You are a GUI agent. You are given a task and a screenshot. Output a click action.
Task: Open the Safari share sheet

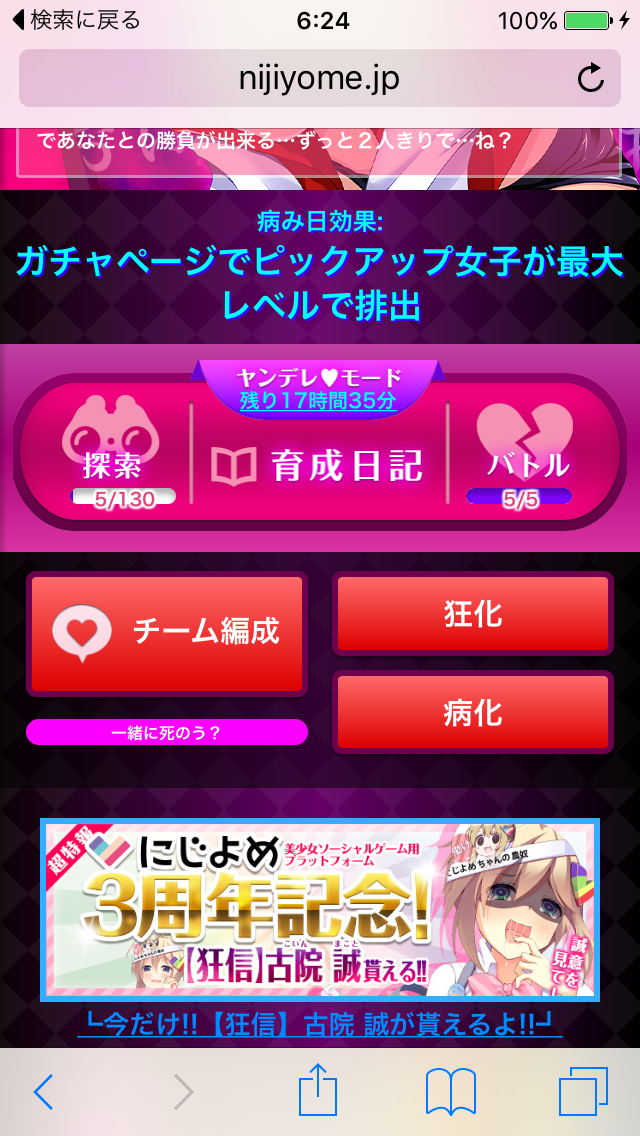tap(319, 1090)
